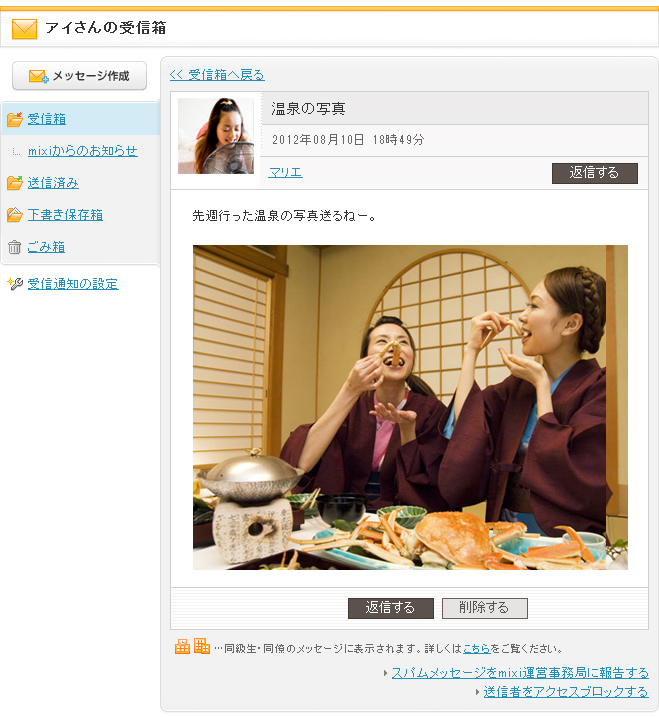Open the 送信済み folder

[53, 183]
